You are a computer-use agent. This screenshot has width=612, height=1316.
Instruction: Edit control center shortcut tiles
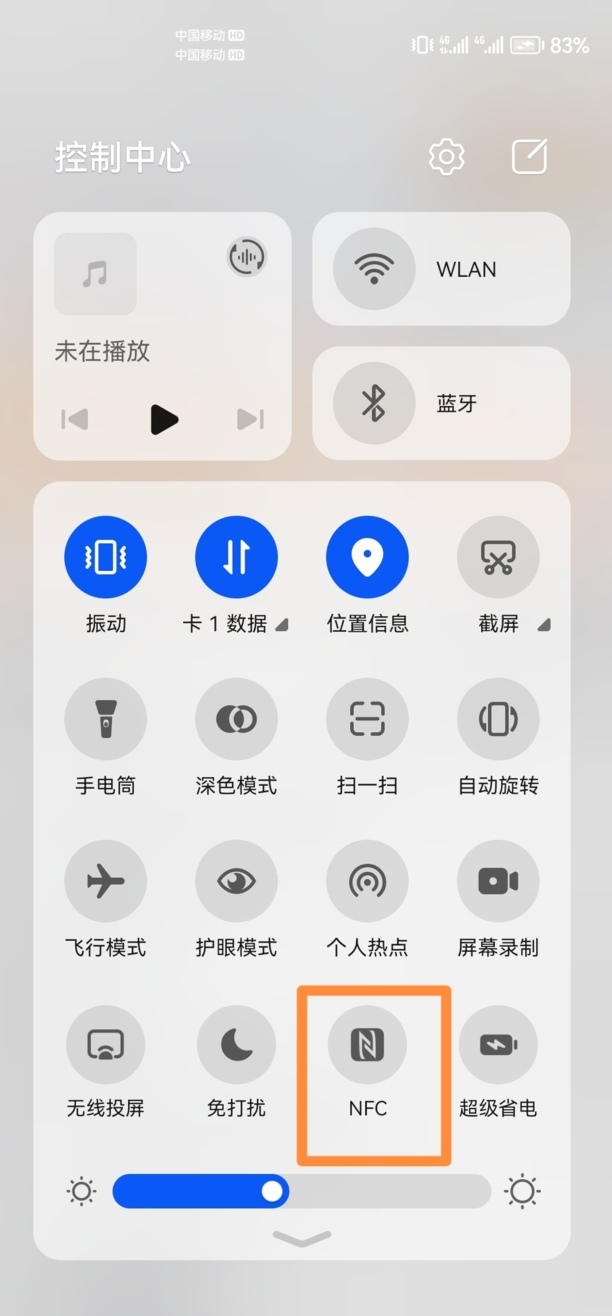[529, 156]
